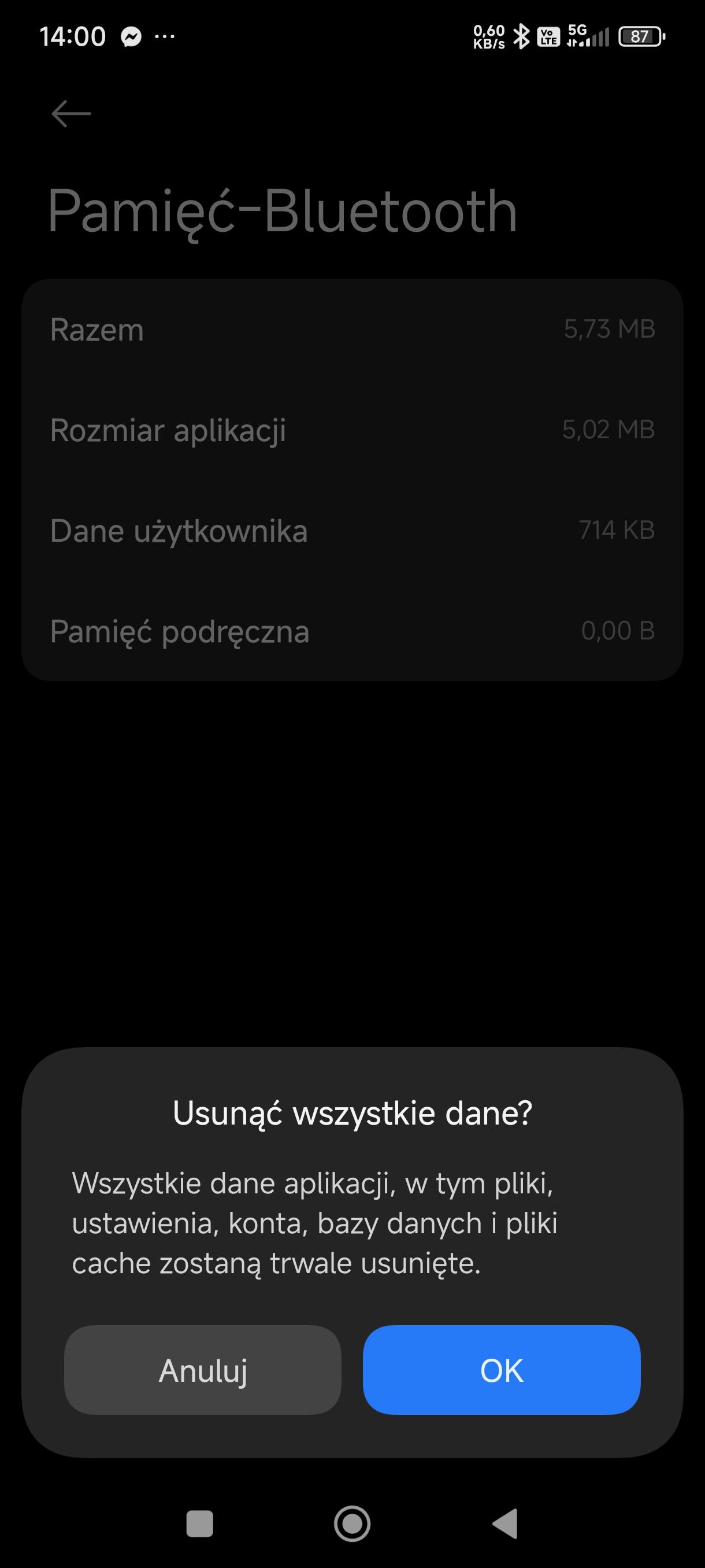Confirm data deletion with OK

501,1370
